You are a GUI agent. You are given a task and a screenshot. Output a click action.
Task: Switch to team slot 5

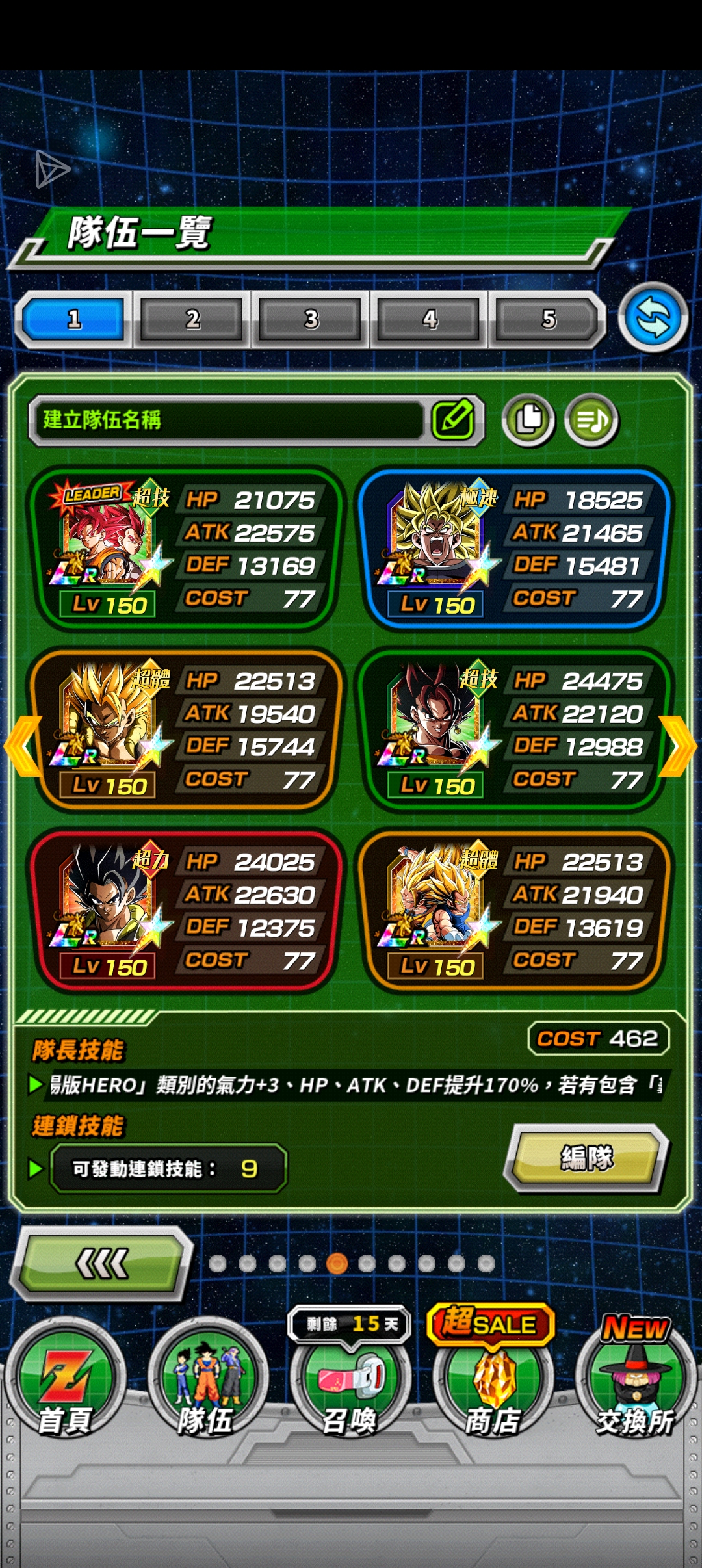pos(548,319)
